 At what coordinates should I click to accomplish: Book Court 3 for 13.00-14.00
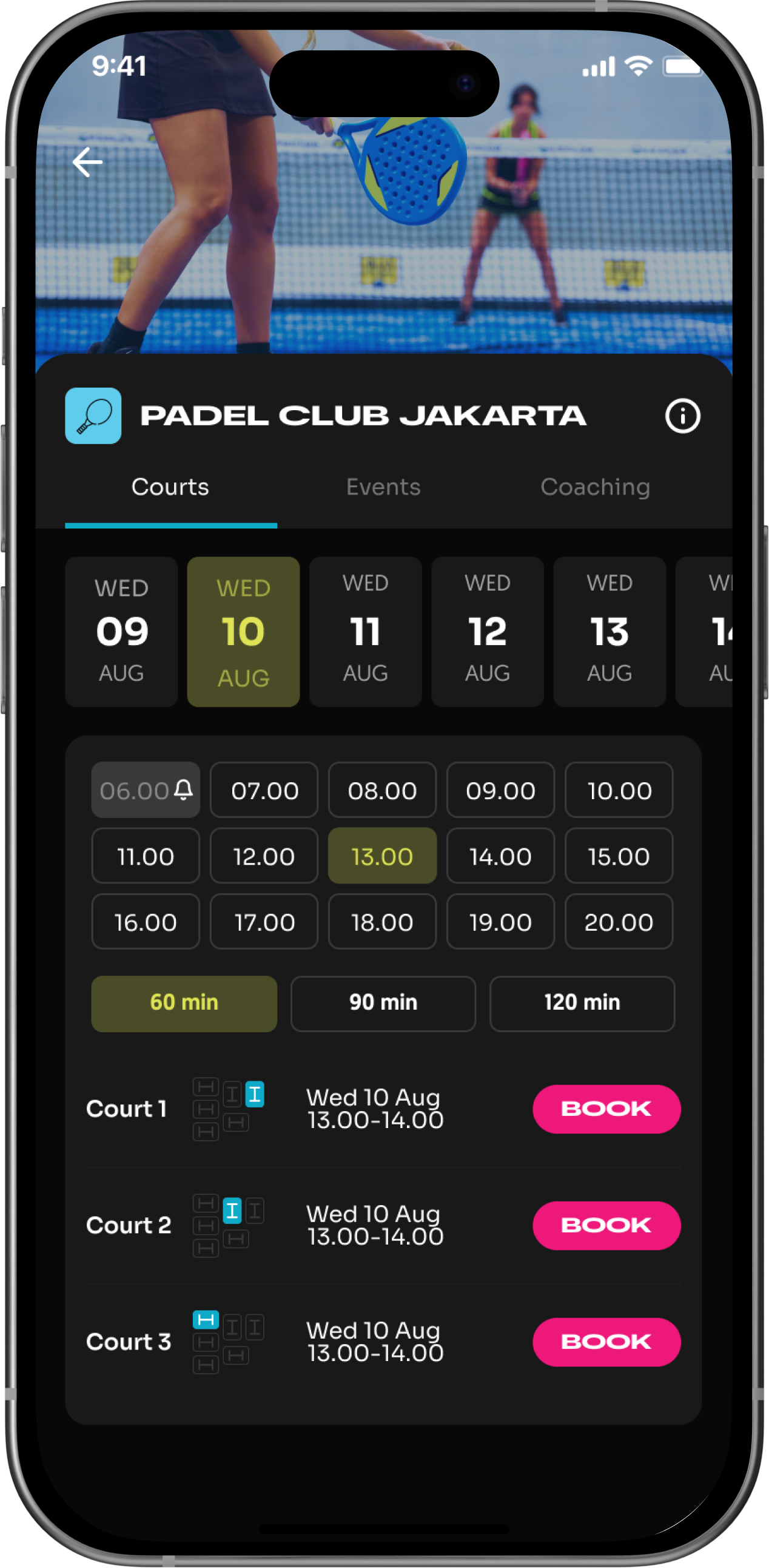[x=606, y=1342]
